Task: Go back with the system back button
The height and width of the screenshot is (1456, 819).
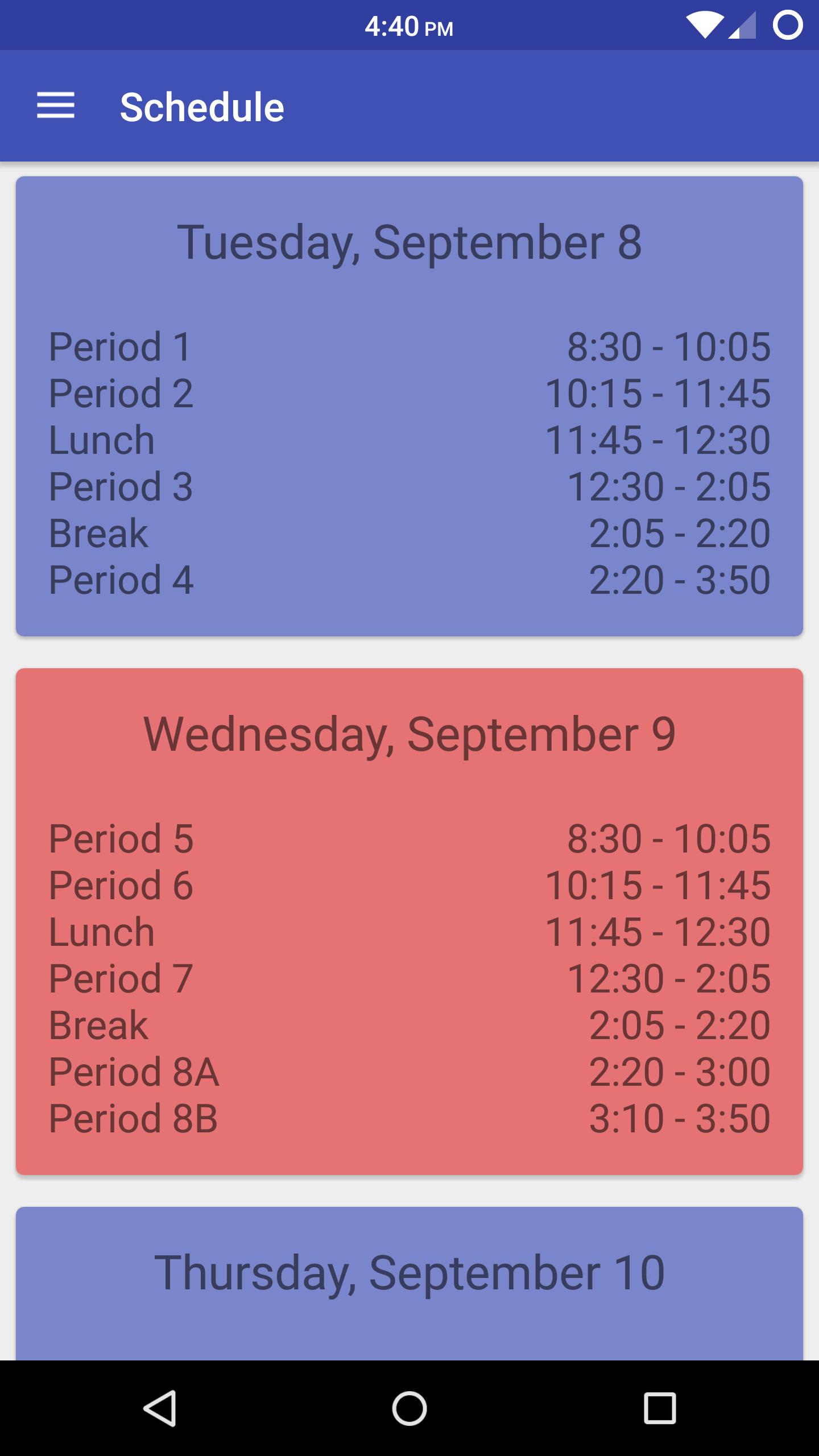Action: pyautogui.click(x=160, y=1409)
